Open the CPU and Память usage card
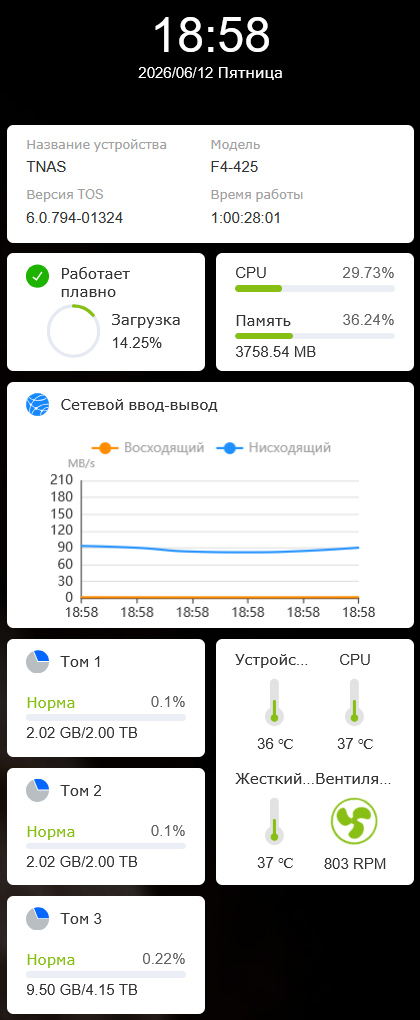This screenshot has width=420, height=1020. click(x=315, y=312)
